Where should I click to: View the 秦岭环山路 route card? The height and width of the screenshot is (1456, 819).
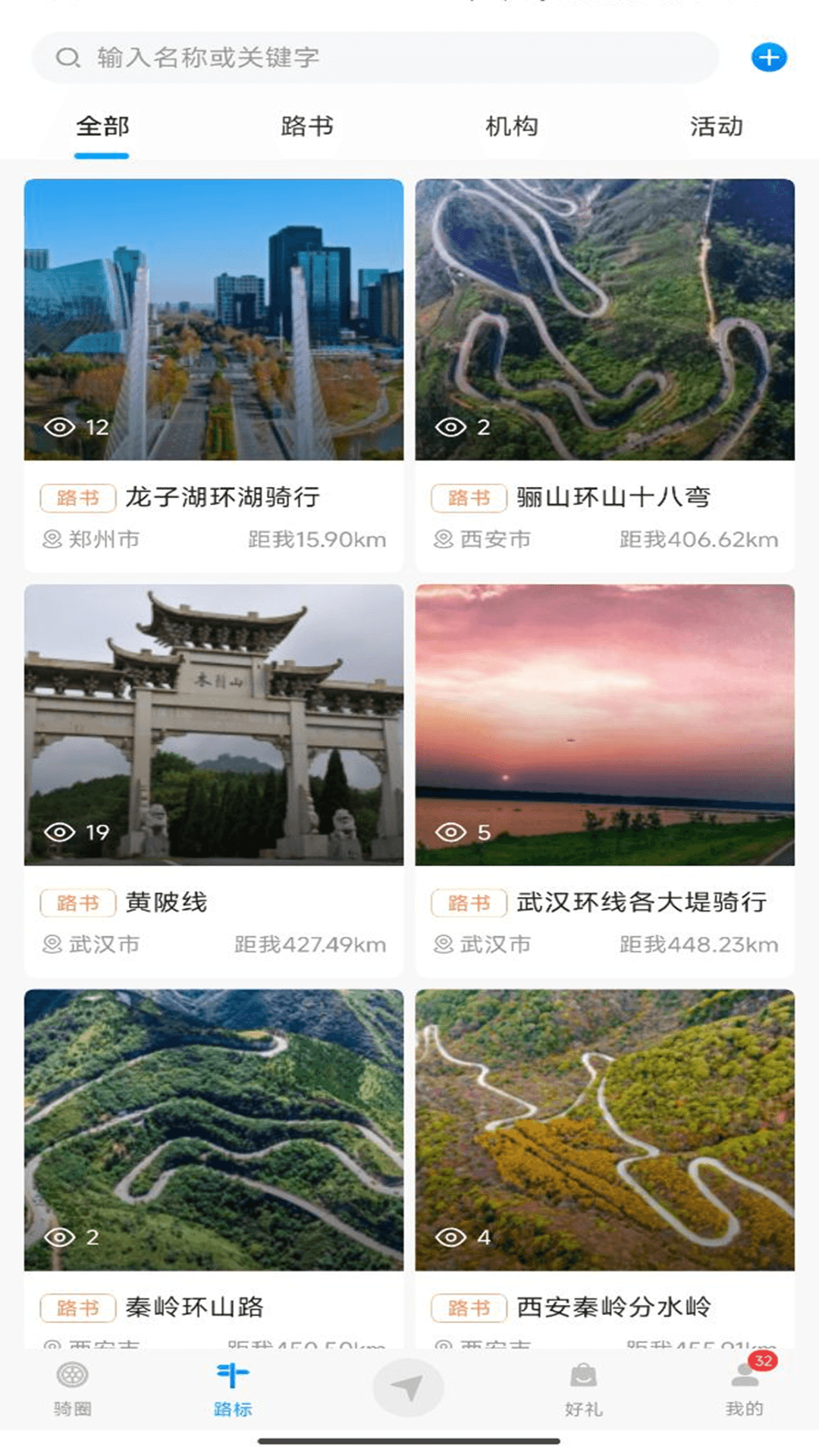[214, 1168]
